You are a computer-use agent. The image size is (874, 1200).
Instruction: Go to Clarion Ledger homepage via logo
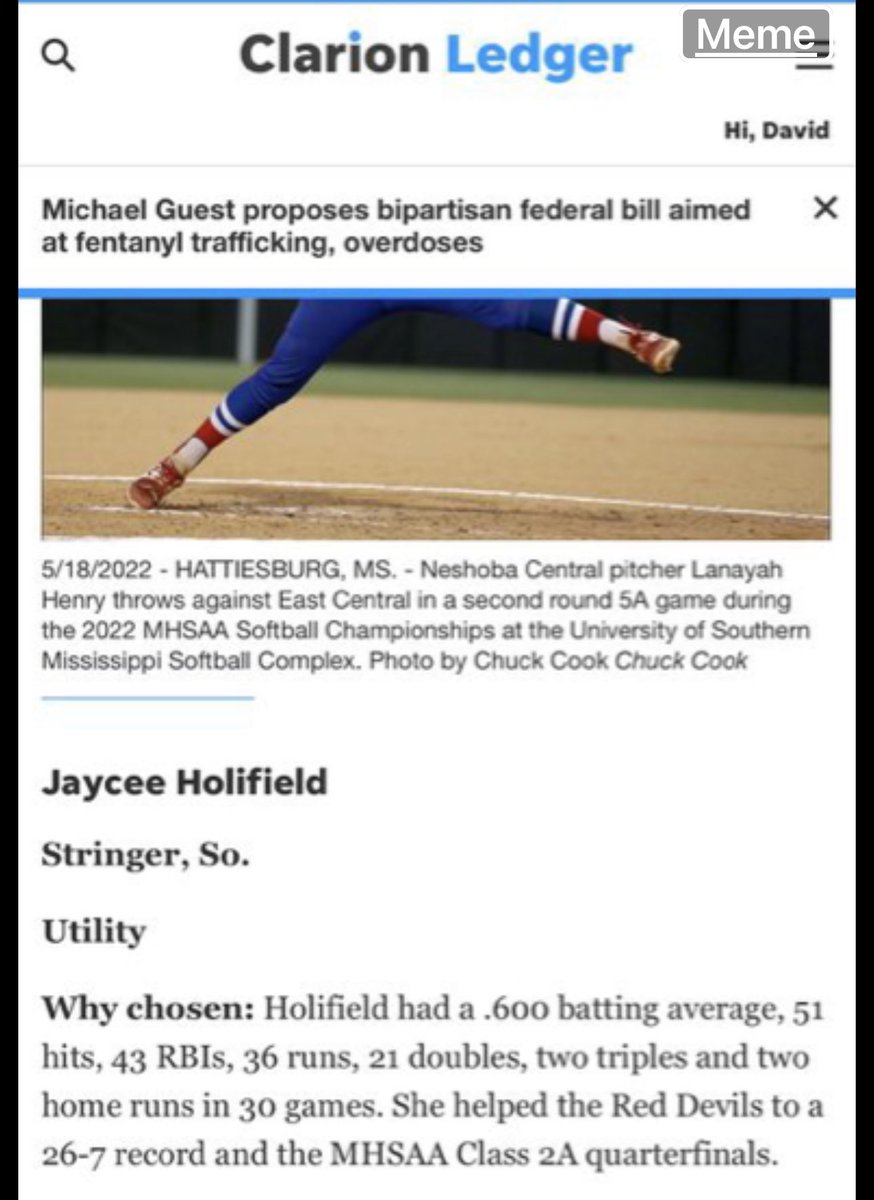coord(436,55)
